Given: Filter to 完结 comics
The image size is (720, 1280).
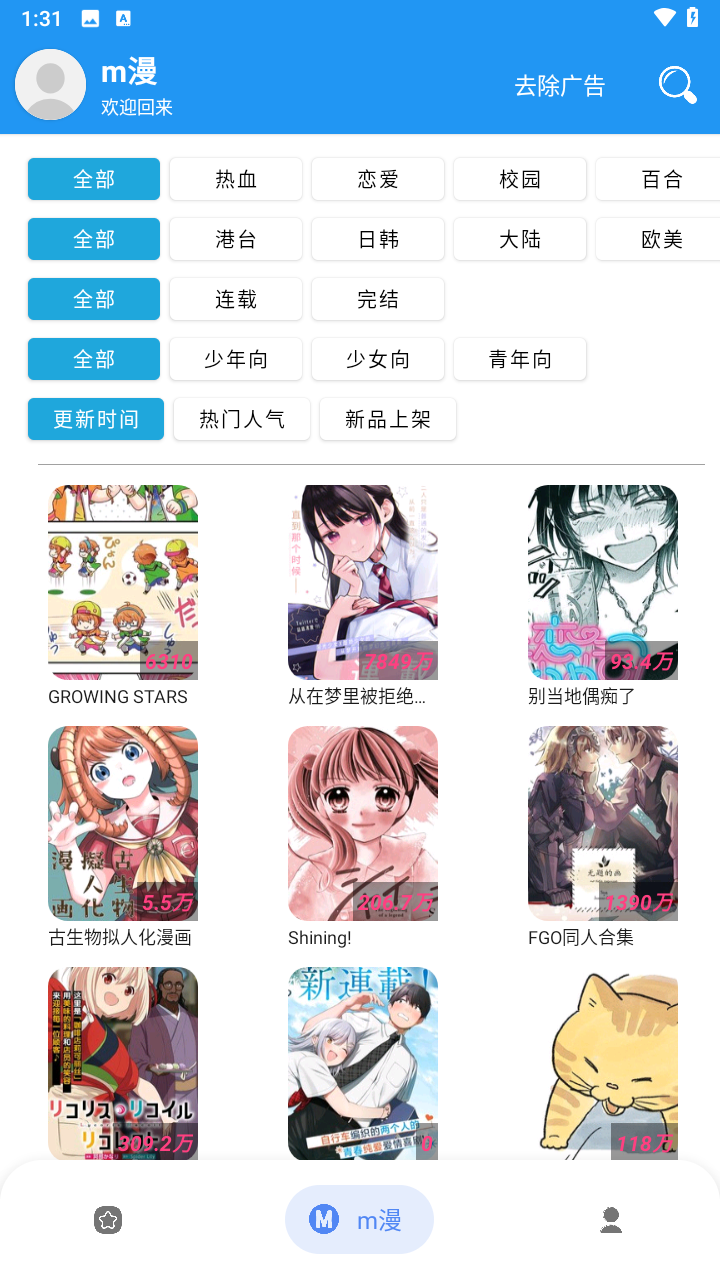Looking at the screenshot, I should point(378,299).
